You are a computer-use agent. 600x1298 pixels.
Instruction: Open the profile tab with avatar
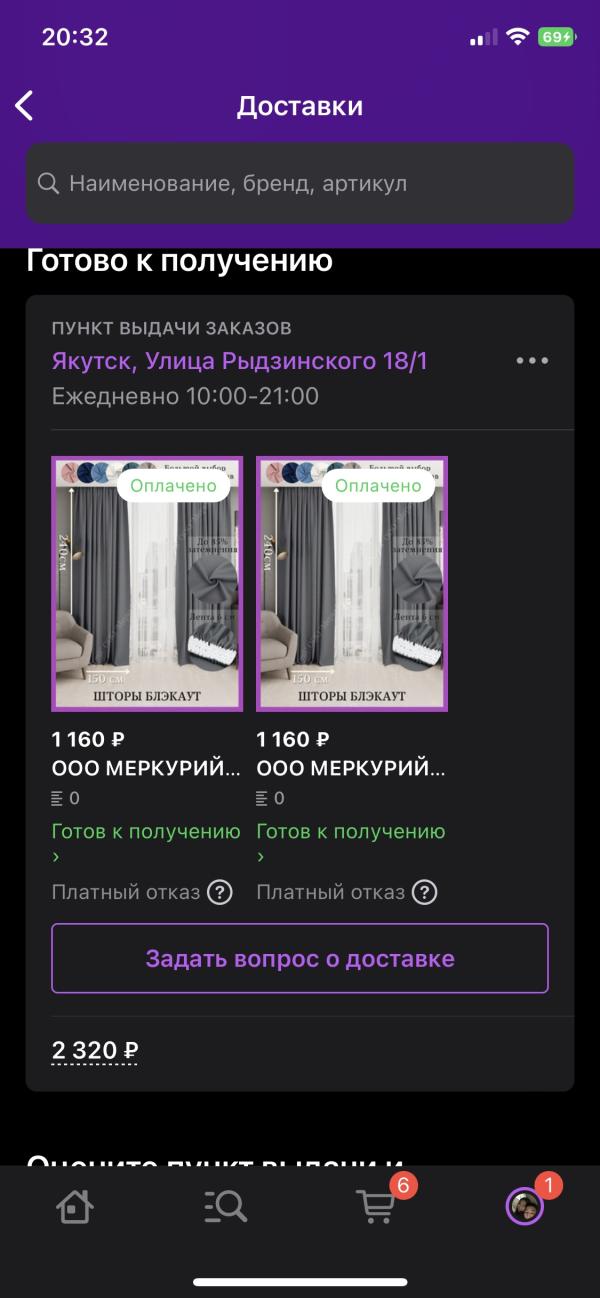[x=524, y=1206]
